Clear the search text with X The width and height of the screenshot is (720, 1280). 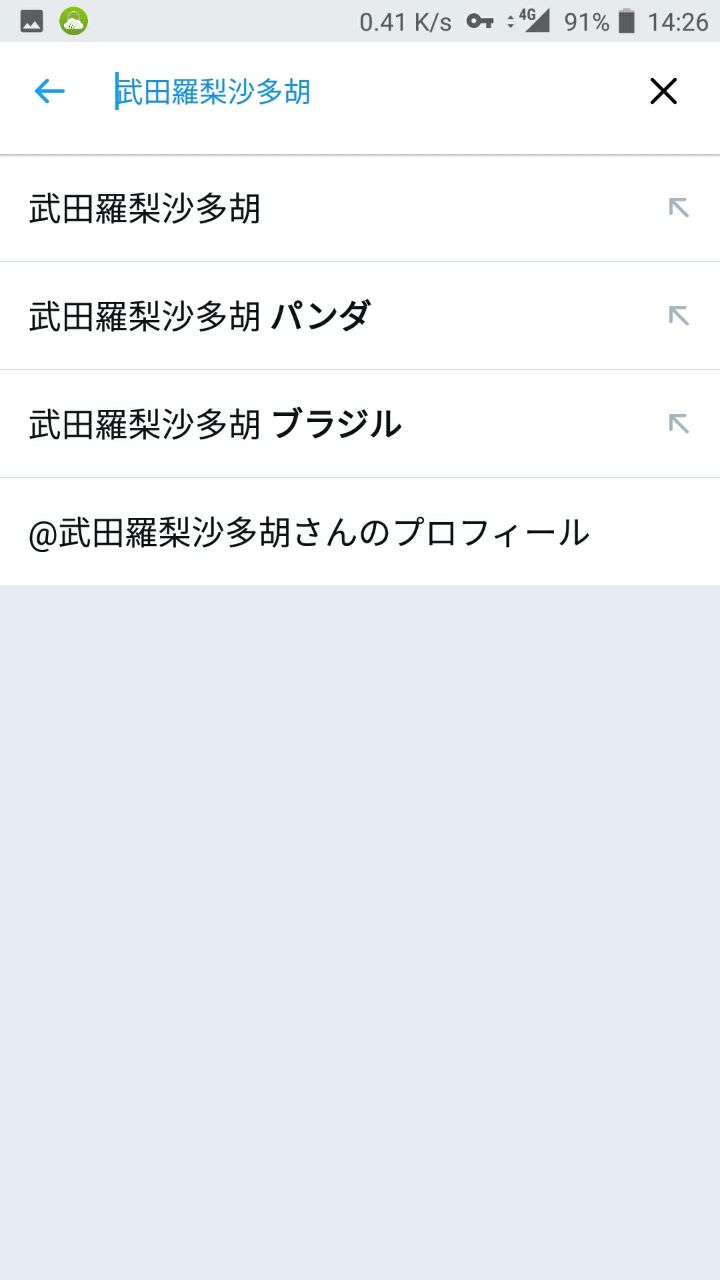[663, 92]
